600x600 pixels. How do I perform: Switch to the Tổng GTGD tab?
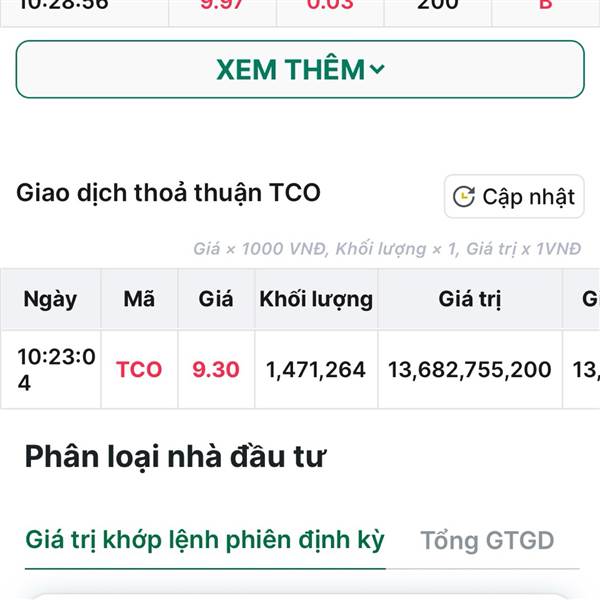[x=487, y=540]
